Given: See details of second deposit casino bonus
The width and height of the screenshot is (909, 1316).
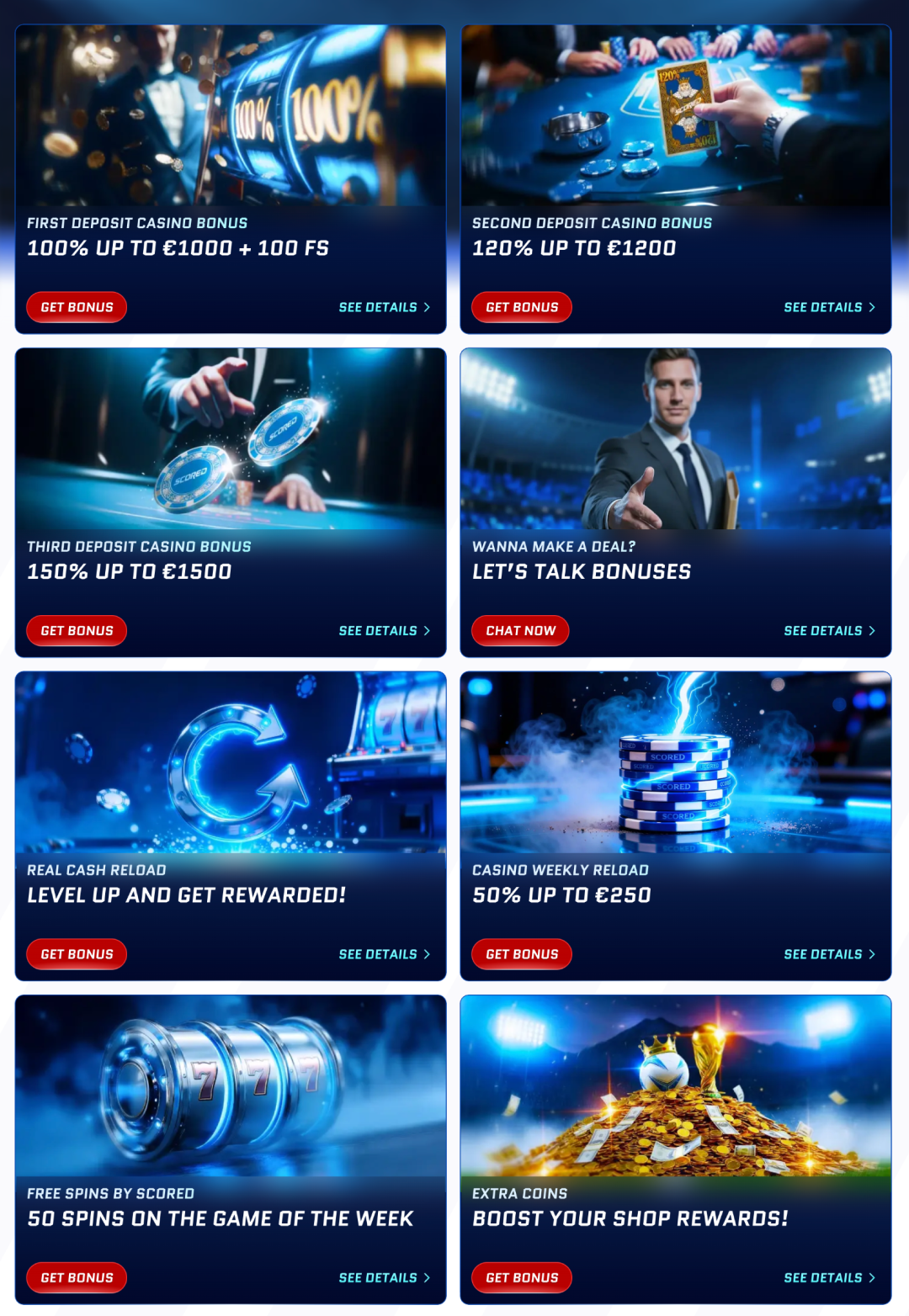Looking at the screenshot, I should [829, 307].
